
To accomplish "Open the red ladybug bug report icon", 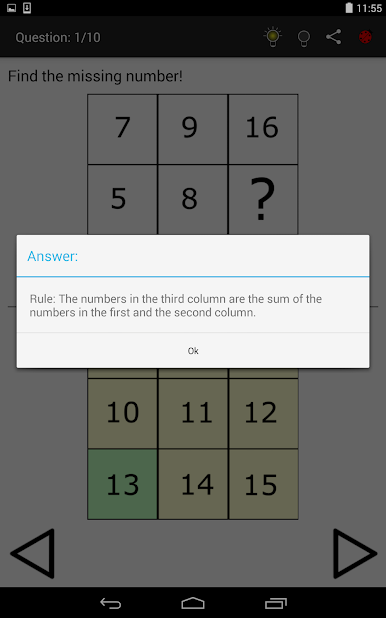I will [x=365, y=37].
